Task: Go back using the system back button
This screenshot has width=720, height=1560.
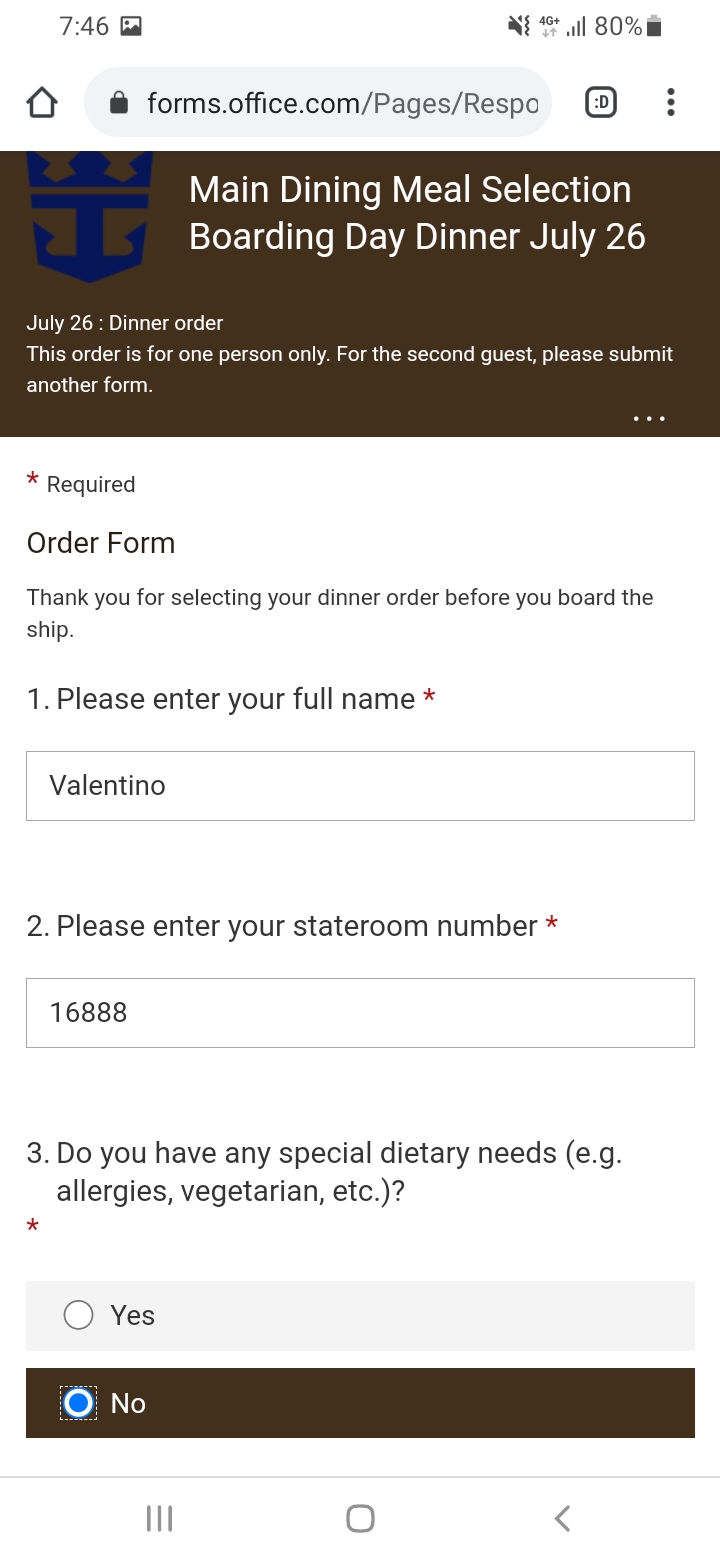Action: tap(562, 1518)
